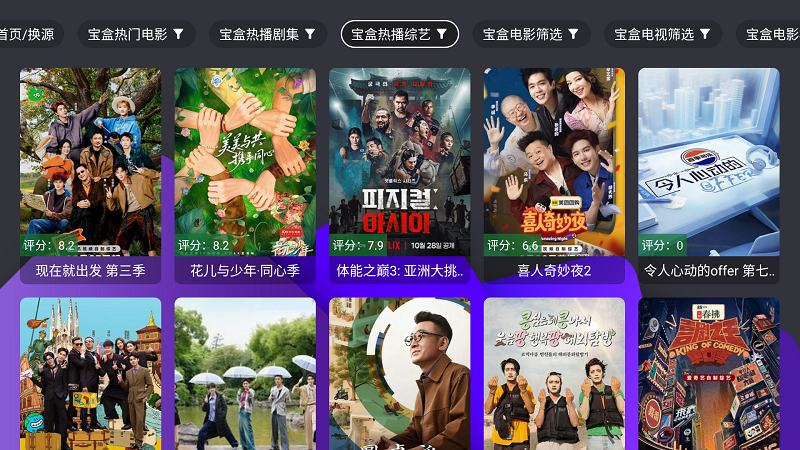Select the 宝盒热门电影 category
The height and width of the screenshot is (450, 800).
pos(136,34)
